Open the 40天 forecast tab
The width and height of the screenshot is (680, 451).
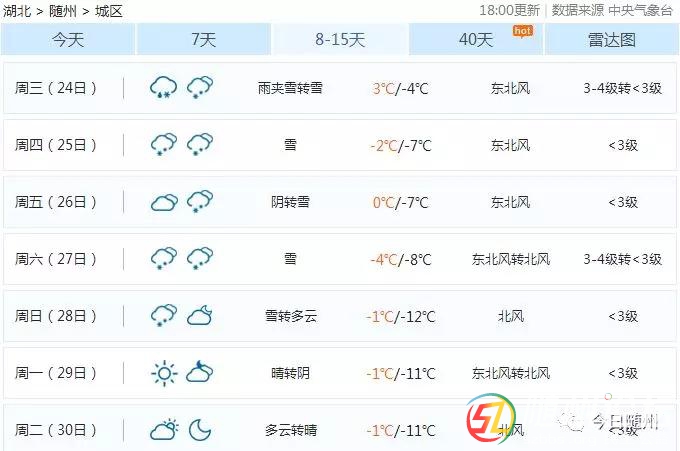click(x=476, y=40)
